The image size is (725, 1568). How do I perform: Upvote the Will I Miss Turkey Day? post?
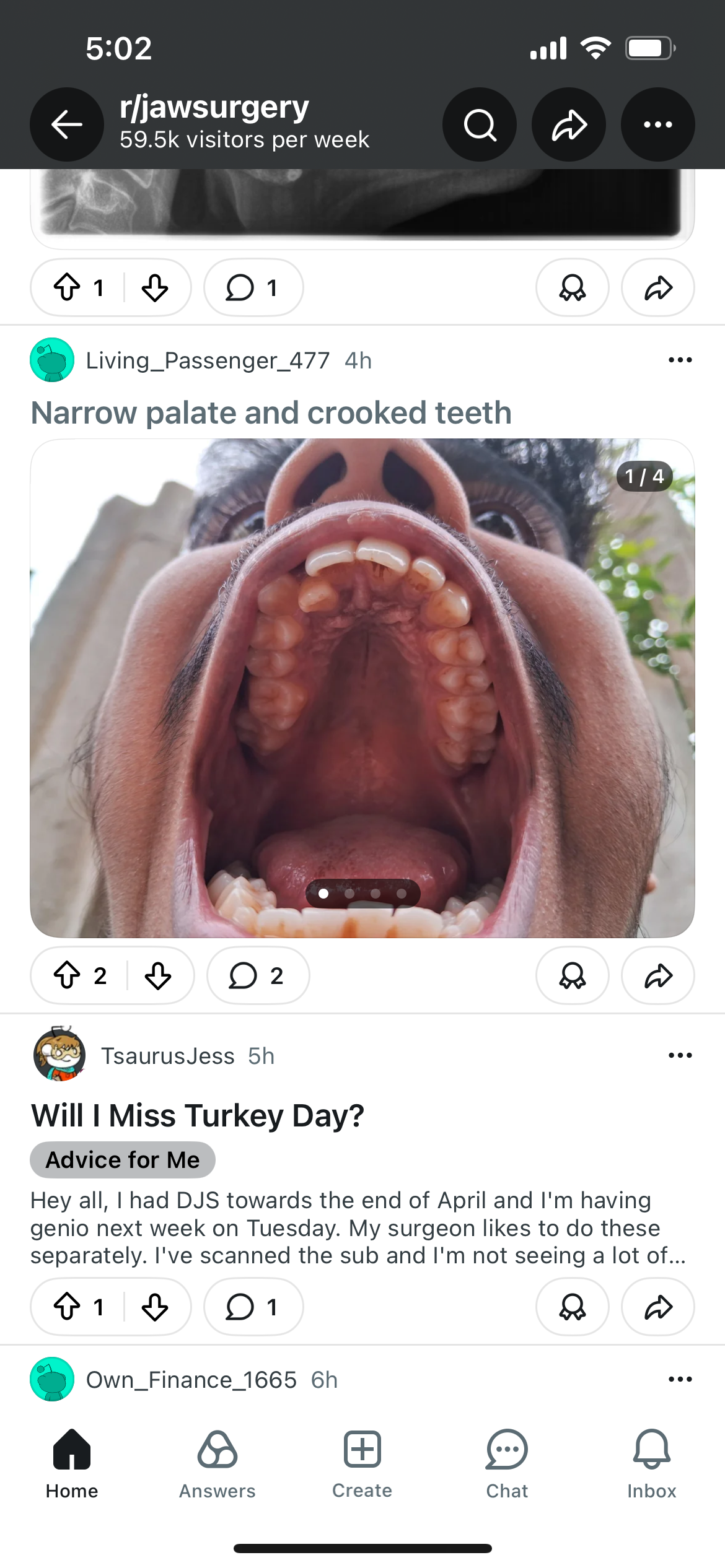[x=67, y=1307]
